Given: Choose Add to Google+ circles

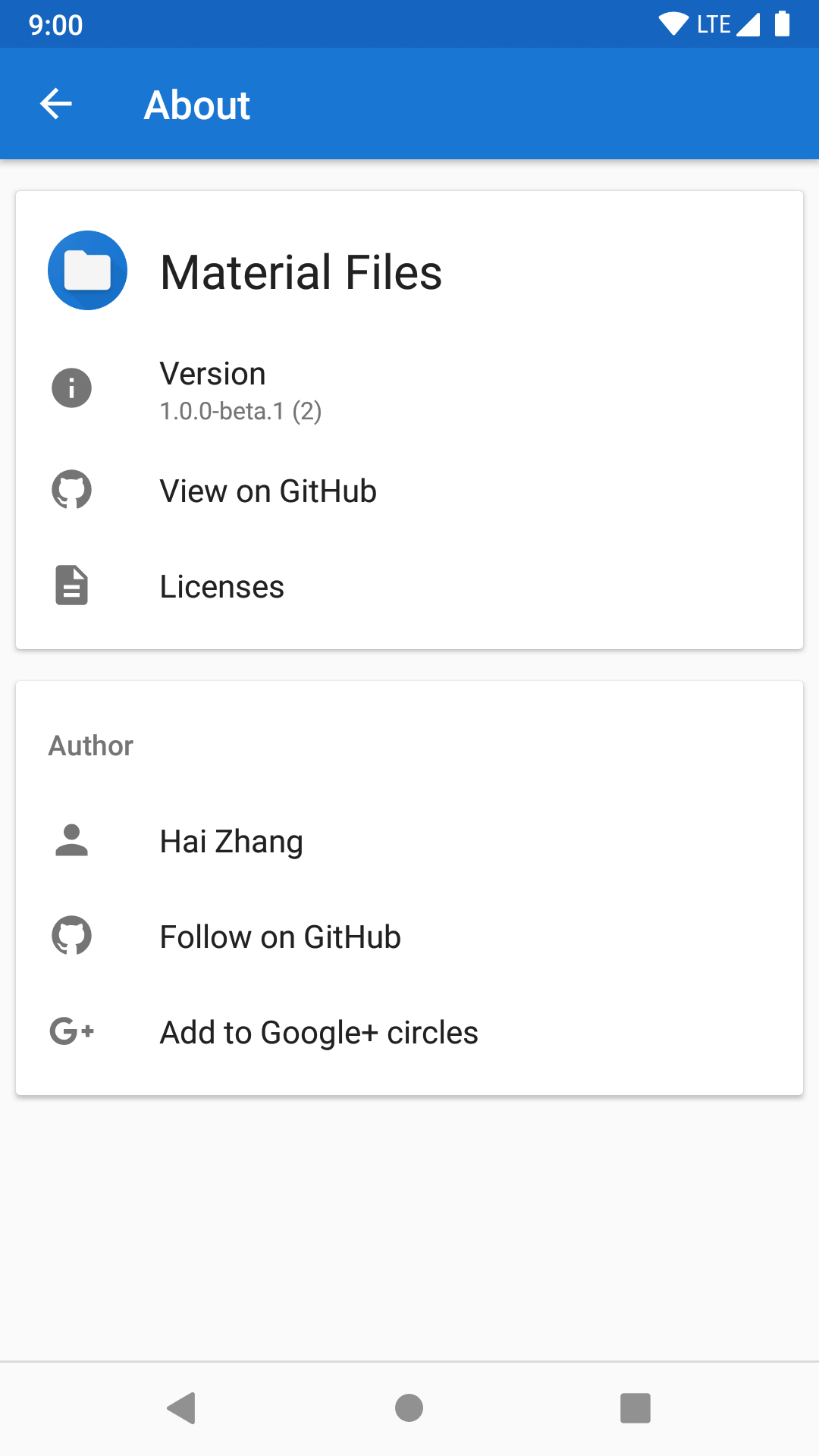Looking at the screenshot, I should pyautogui.click(x=409, y=1032).
